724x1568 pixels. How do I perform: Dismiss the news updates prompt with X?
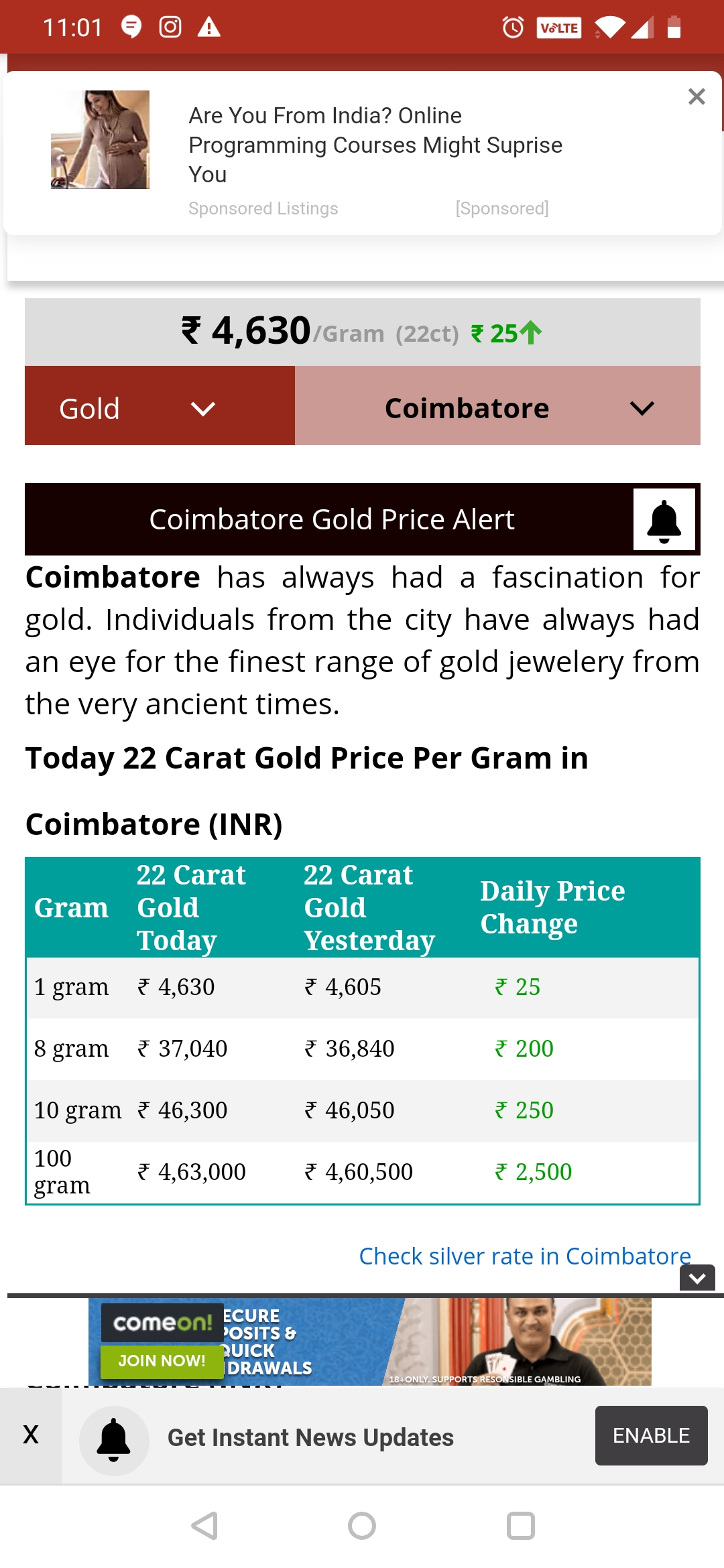31,1435
